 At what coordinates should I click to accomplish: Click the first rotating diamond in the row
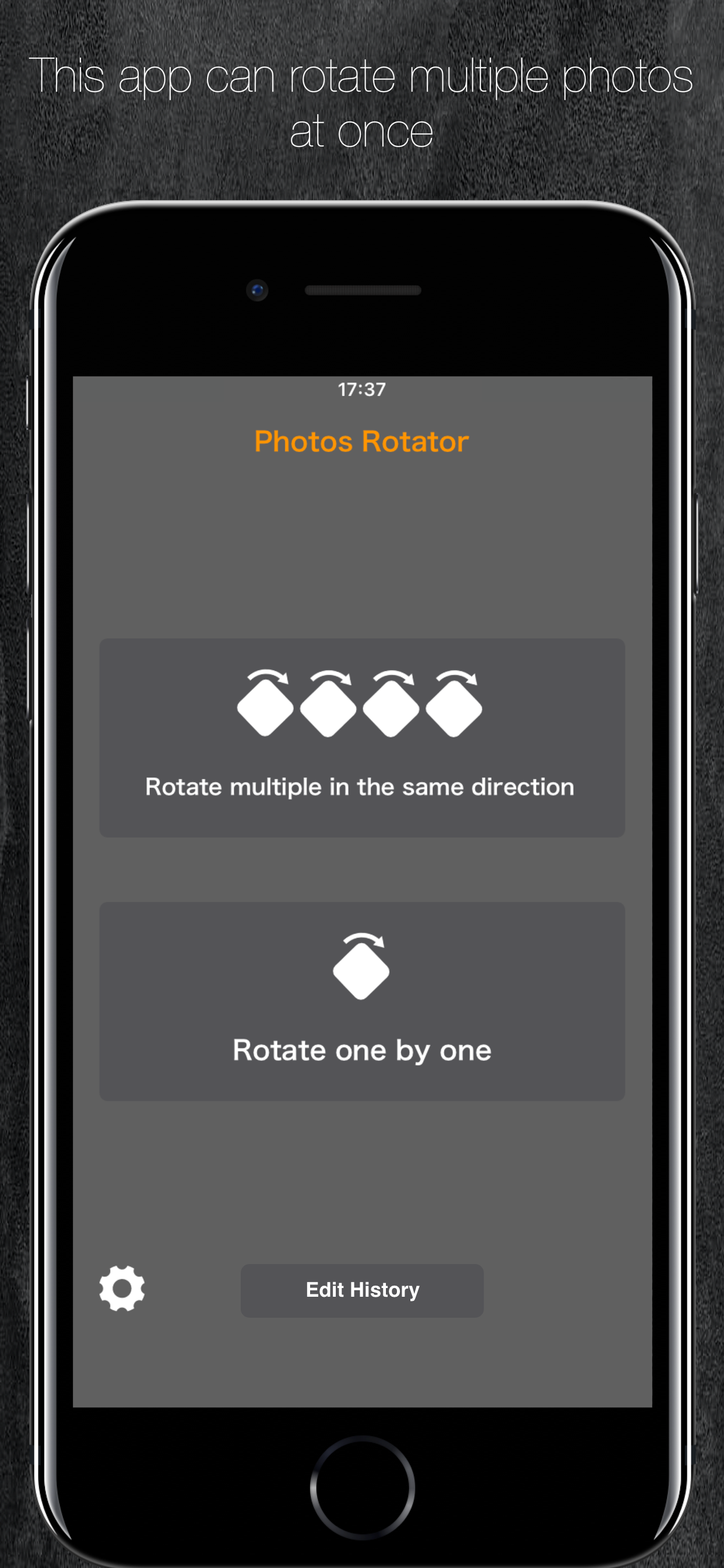pyautogui.click(x=266, y=709)
